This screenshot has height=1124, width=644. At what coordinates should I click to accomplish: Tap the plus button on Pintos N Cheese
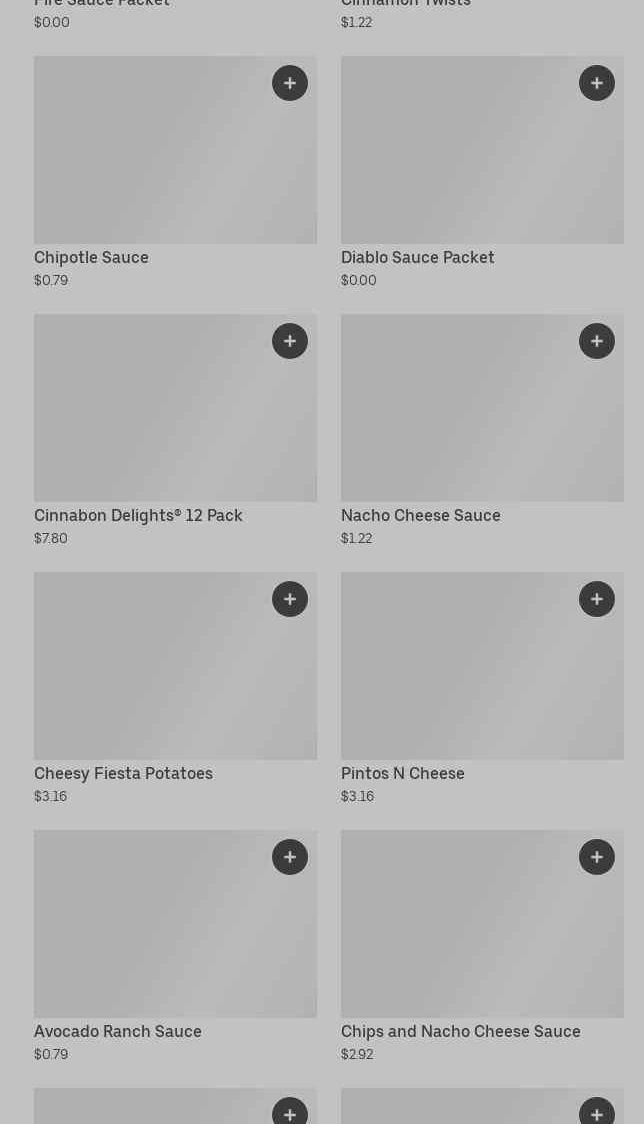coord(597,599)
